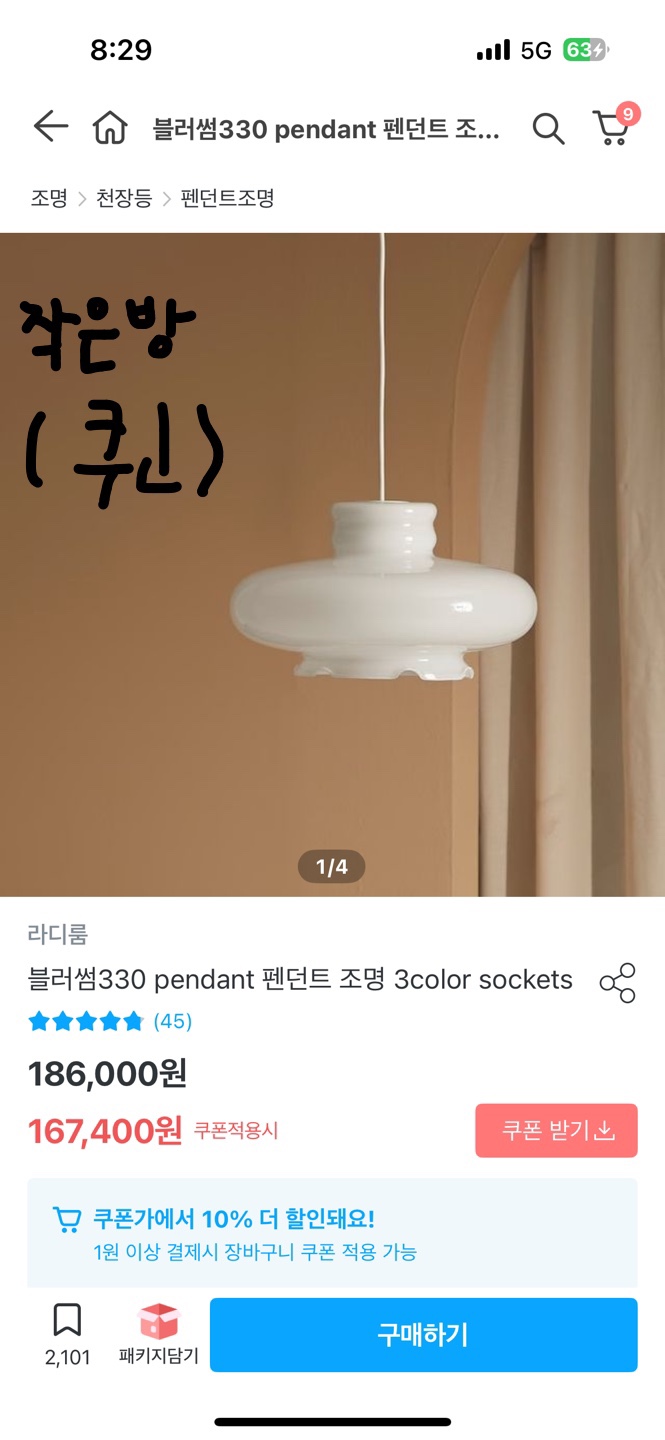665x1440 pixels.
Task: Open the 펜던트조명 breadcrumb category
Action: [x=227, y=198]
